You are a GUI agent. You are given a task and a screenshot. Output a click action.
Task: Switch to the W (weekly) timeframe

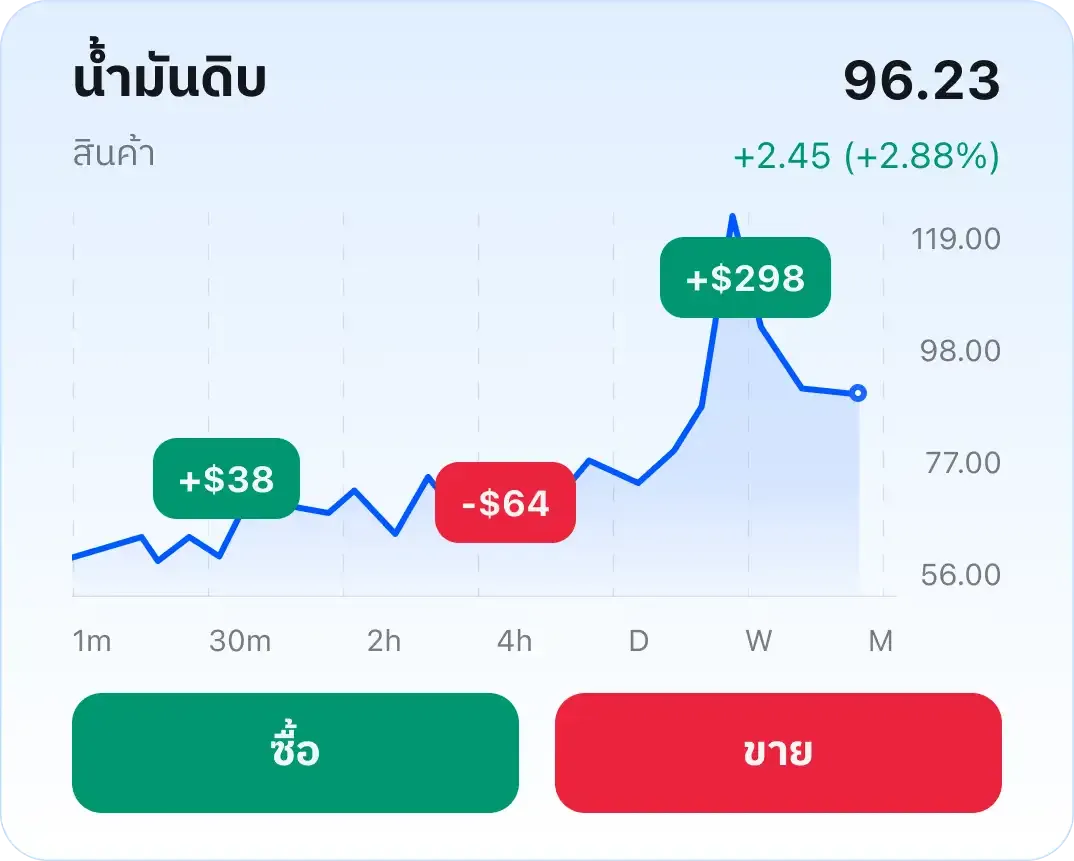pyautogui.click(x=759, y=641)
